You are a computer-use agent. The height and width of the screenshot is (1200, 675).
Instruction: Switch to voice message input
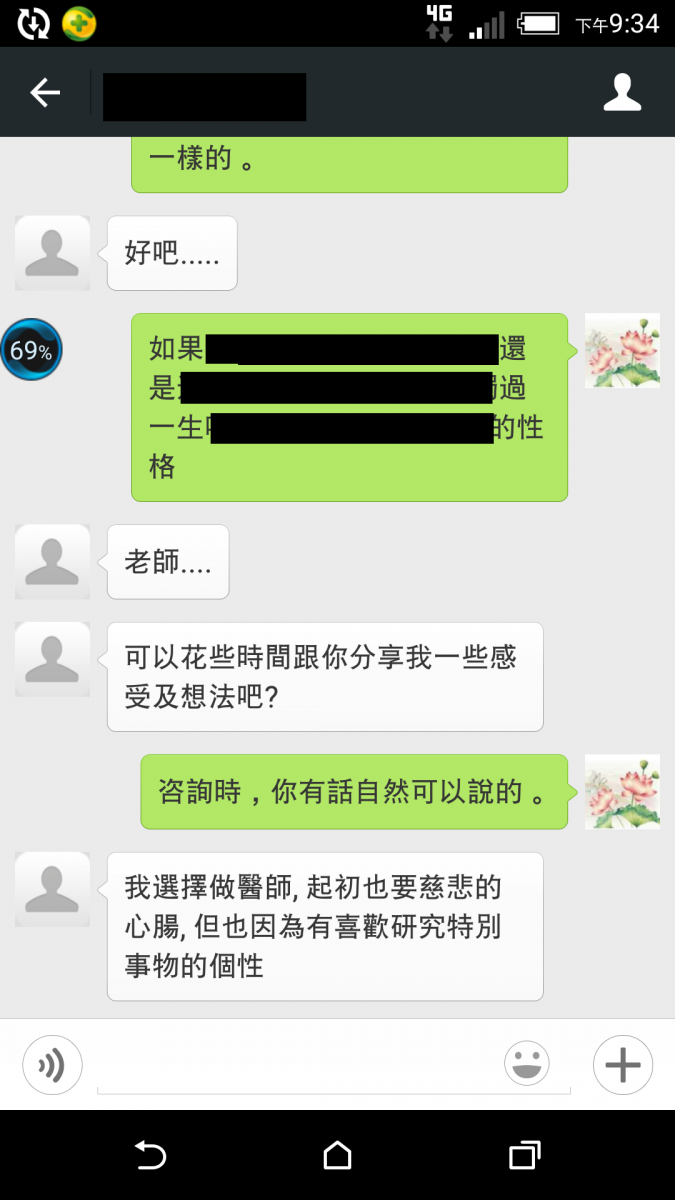tap(52, 1064)
